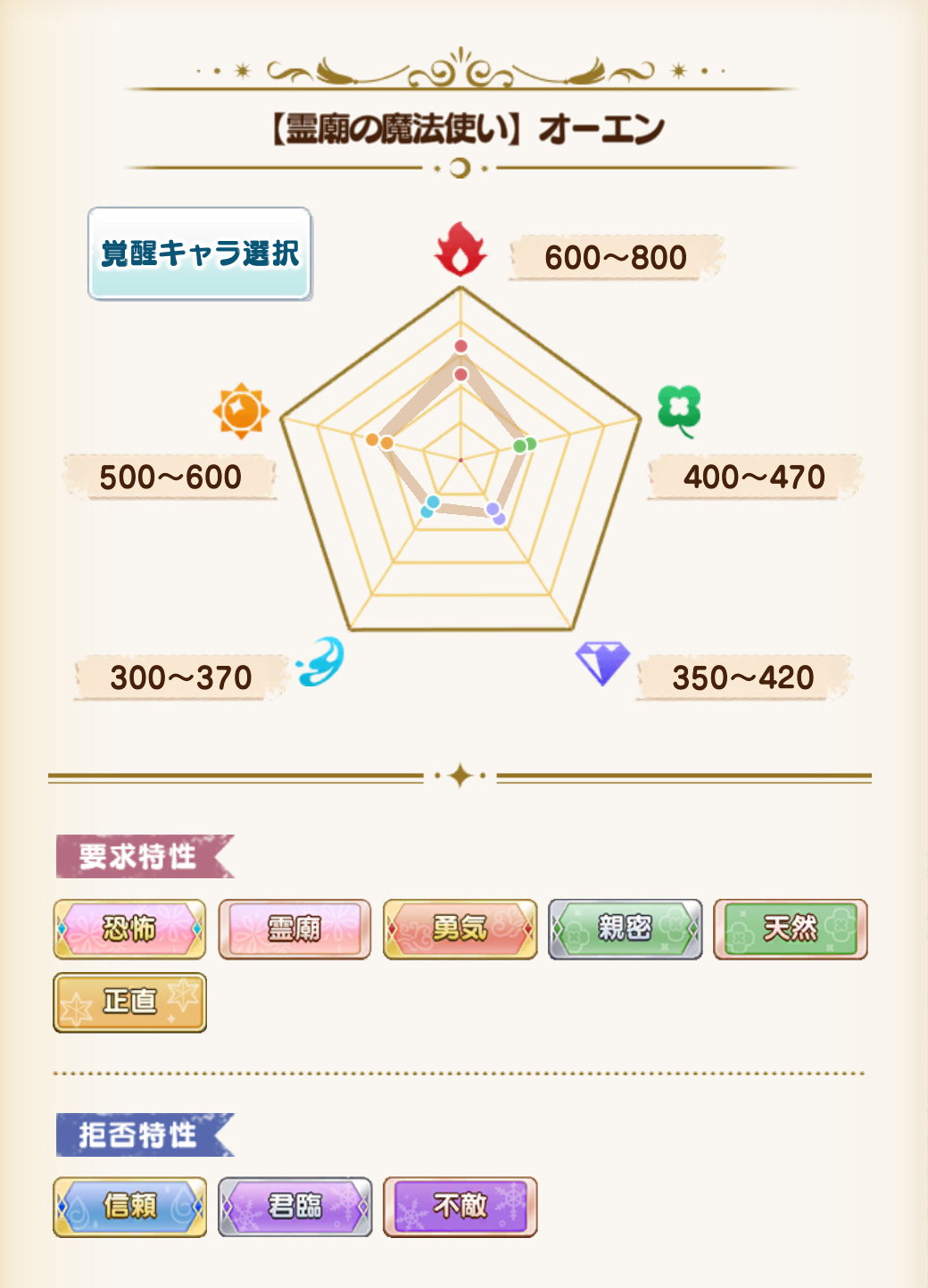
Task: Select the 霊廟 trait chip
Action: click(x=294, y=929)
